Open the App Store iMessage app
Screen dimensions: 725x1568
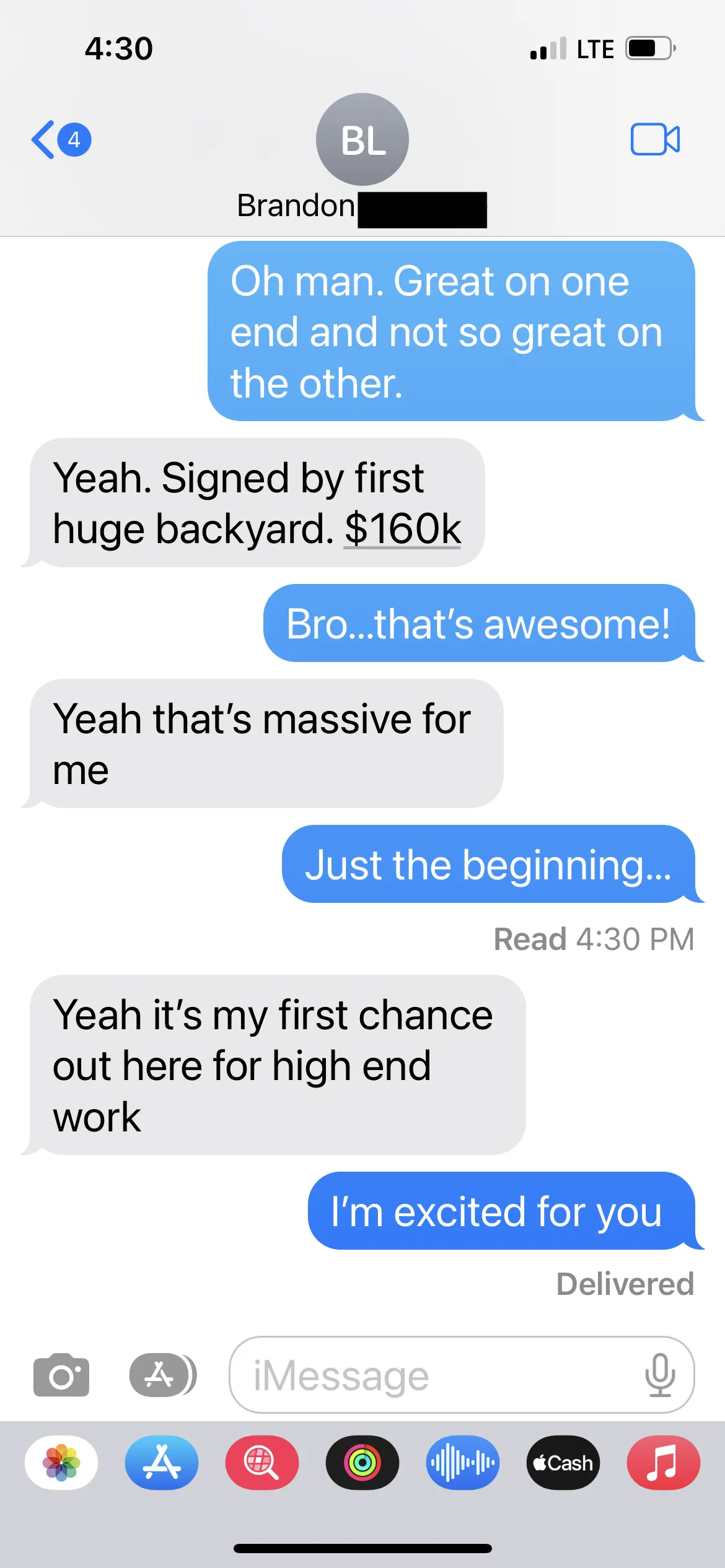pos(162,1463)
